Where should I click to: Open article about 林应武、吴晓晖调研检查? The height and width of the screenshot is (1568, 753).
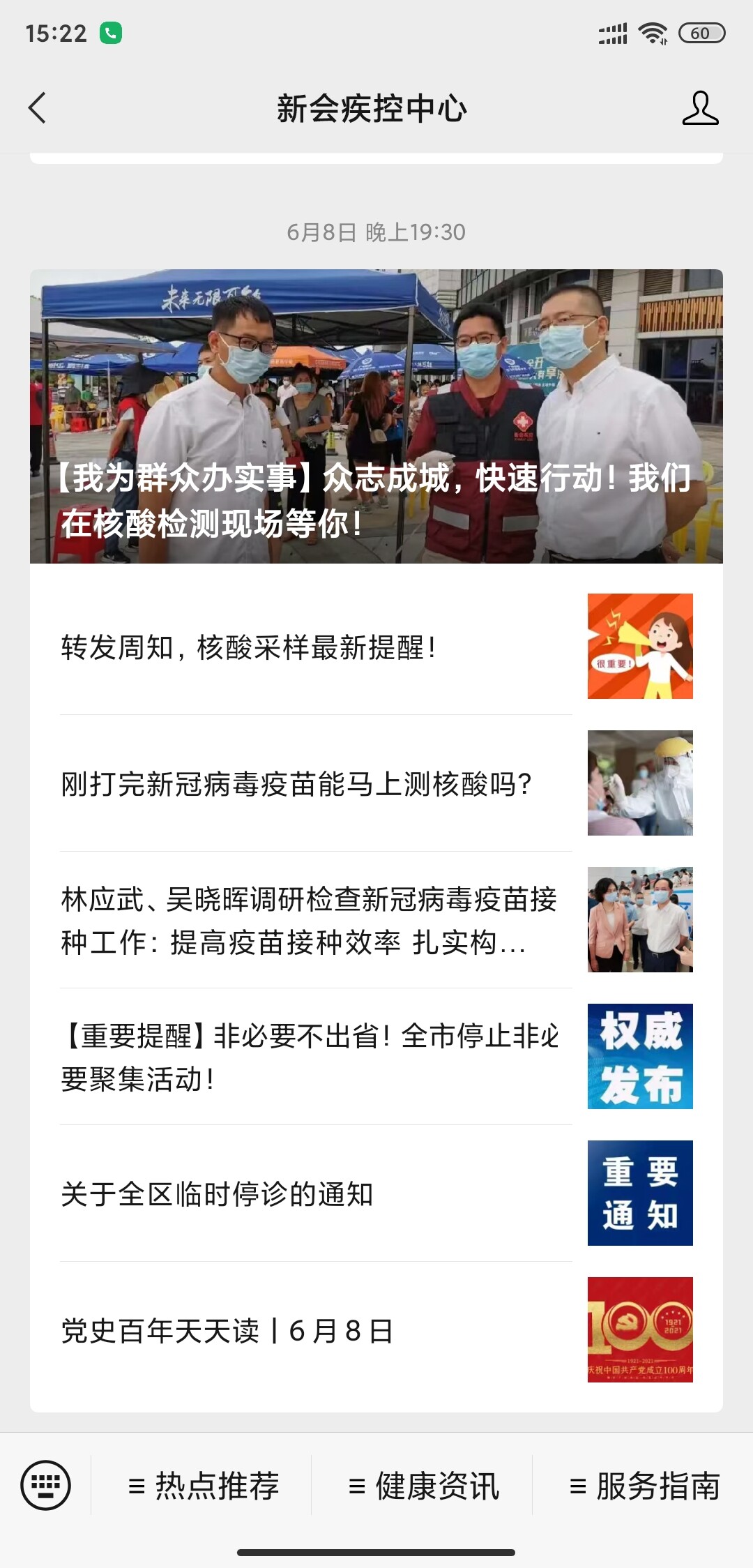point(376,920)
